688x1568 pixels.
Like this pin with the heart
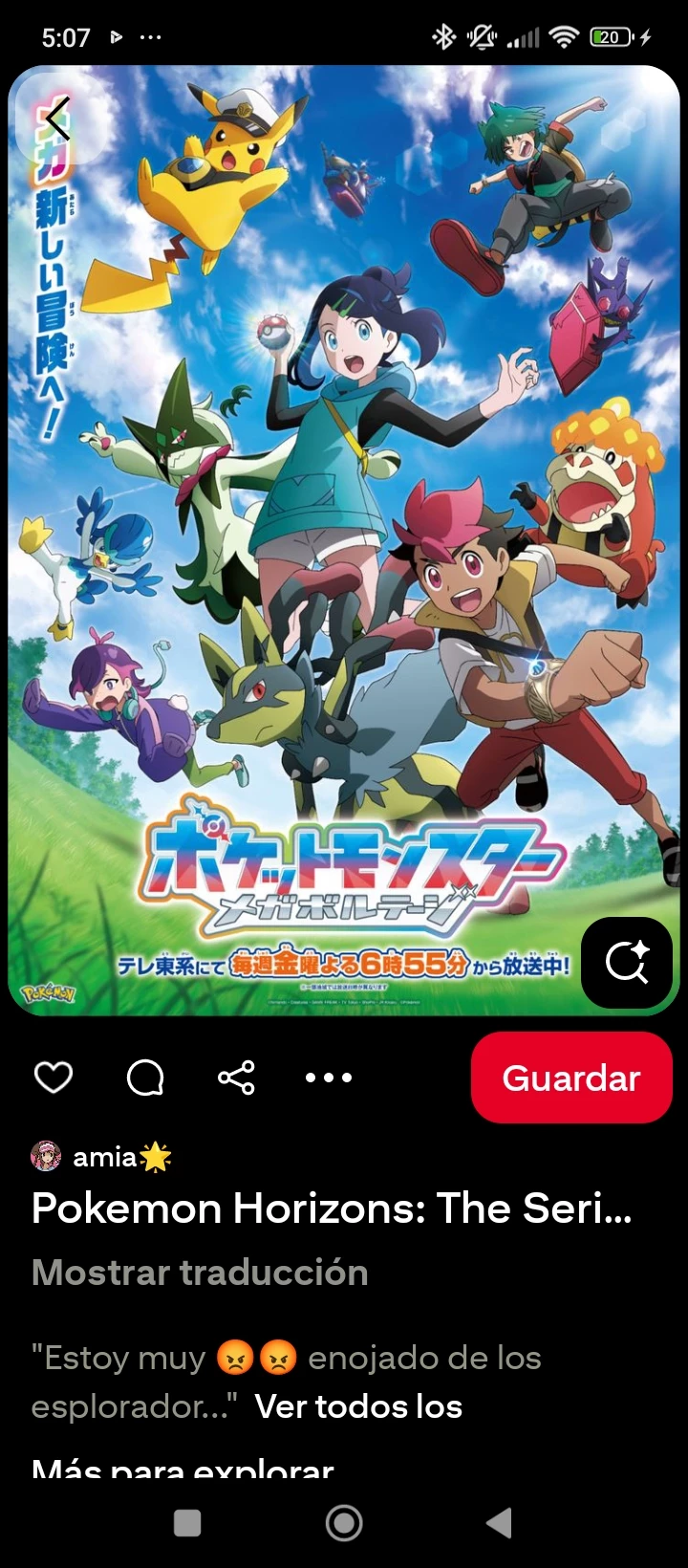(x=54, y=1078)
